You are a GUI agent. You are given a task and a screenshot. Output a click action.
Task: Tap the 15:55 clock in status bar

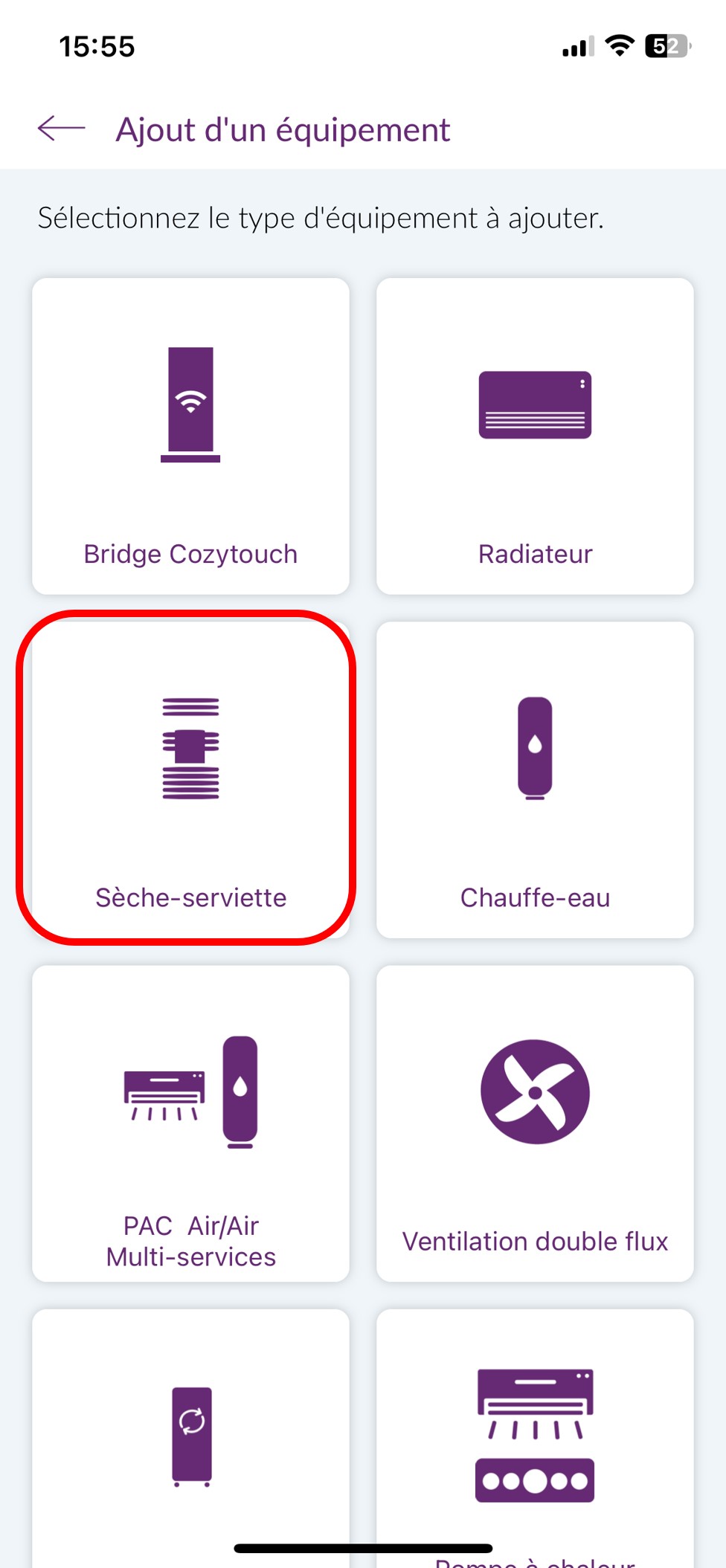coord(97,47)
